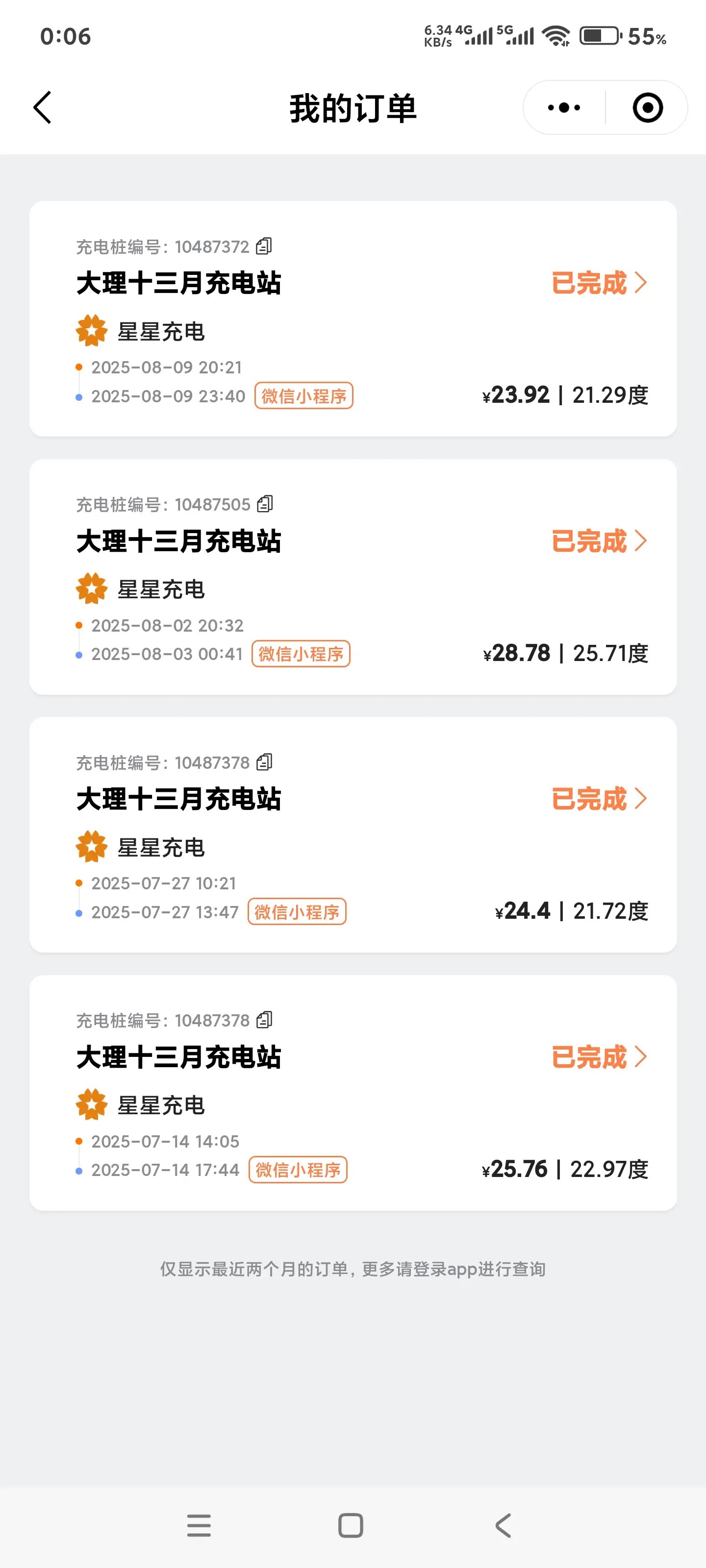Screen dimensions: 706x1568
Task: Open the mini program more options menu
Action: coord(563,108)
